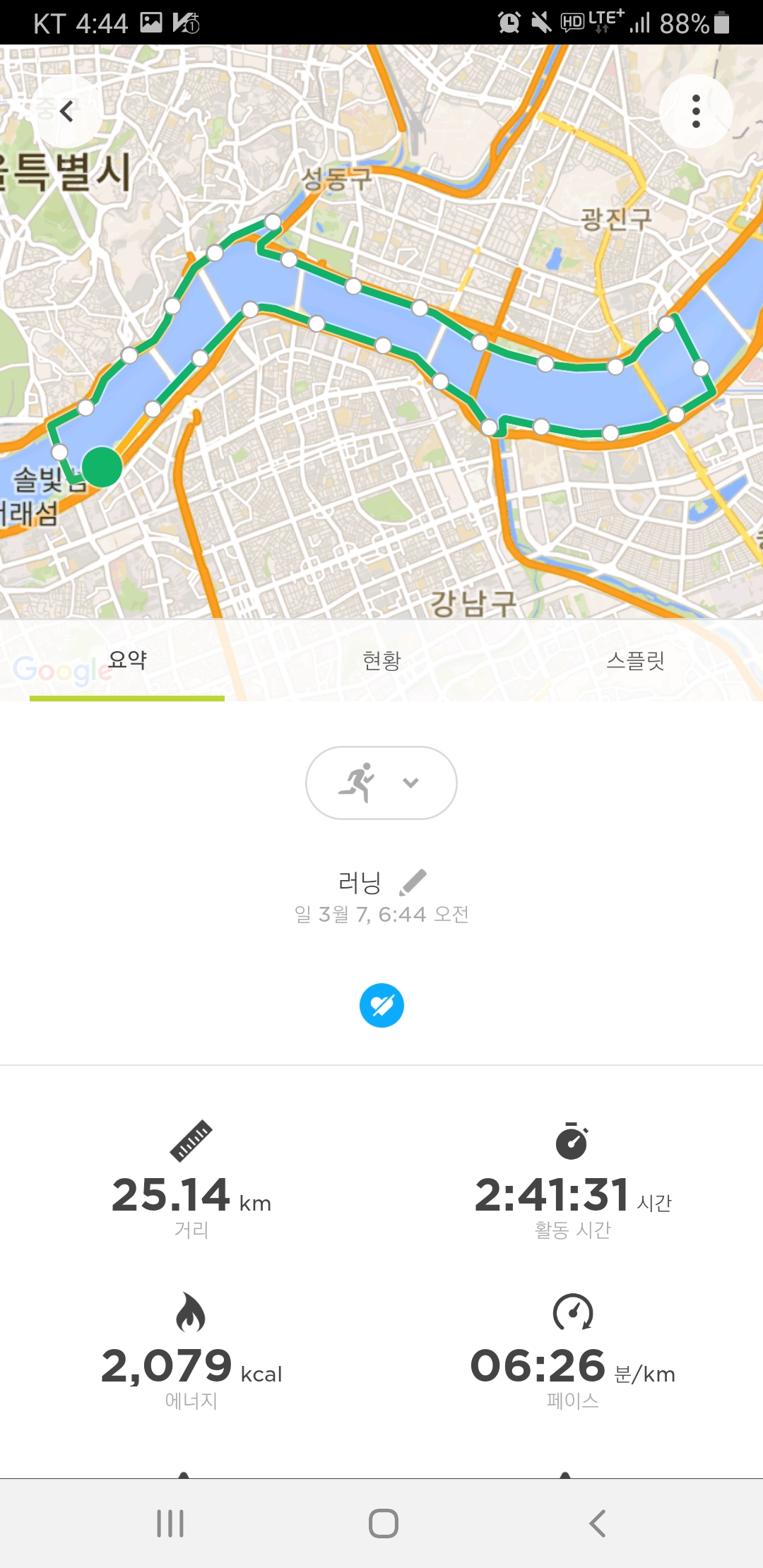Go back using the top-left arrow
The width and height of the screenshot is (763, 1568).
click(x=67, y=112)
